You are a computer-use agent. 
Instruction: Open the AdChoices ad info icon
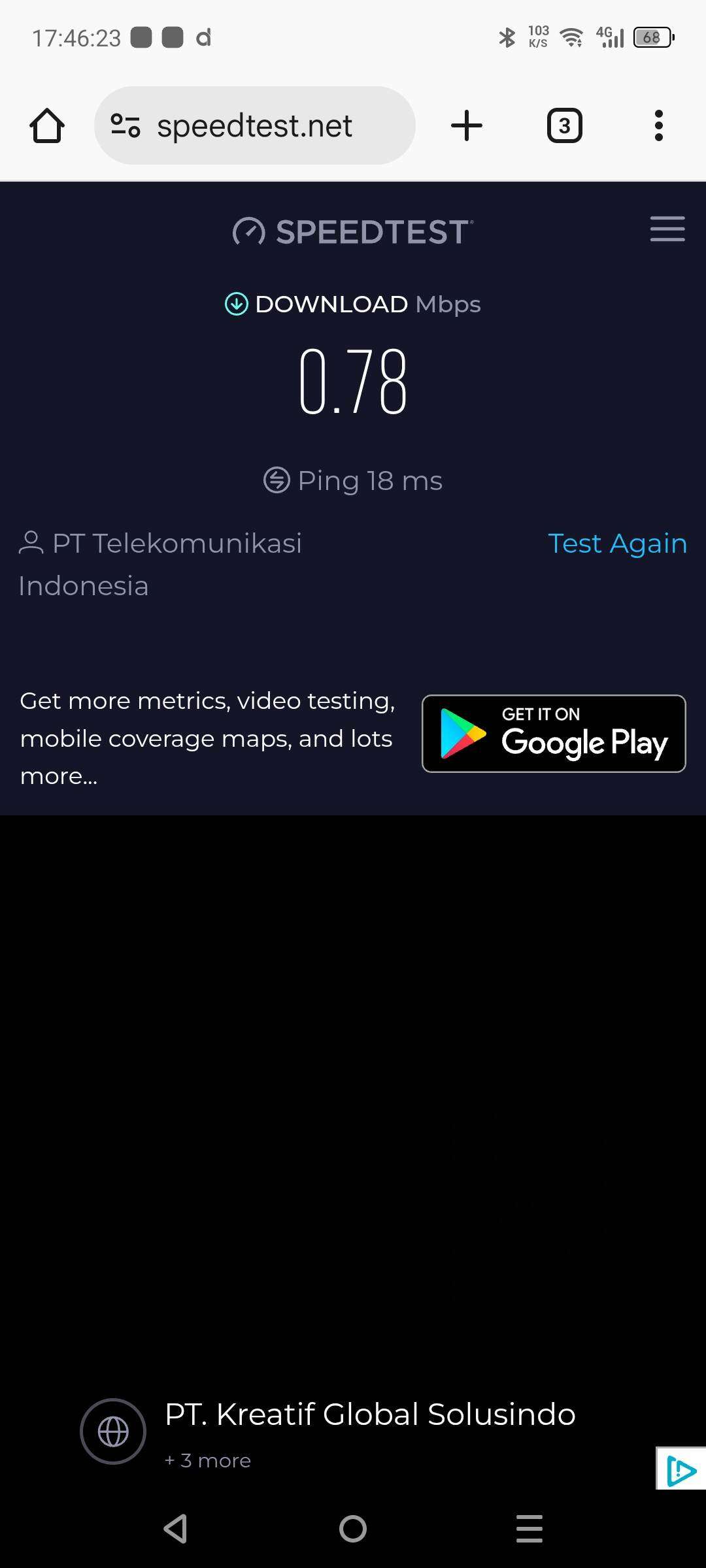681,1469
